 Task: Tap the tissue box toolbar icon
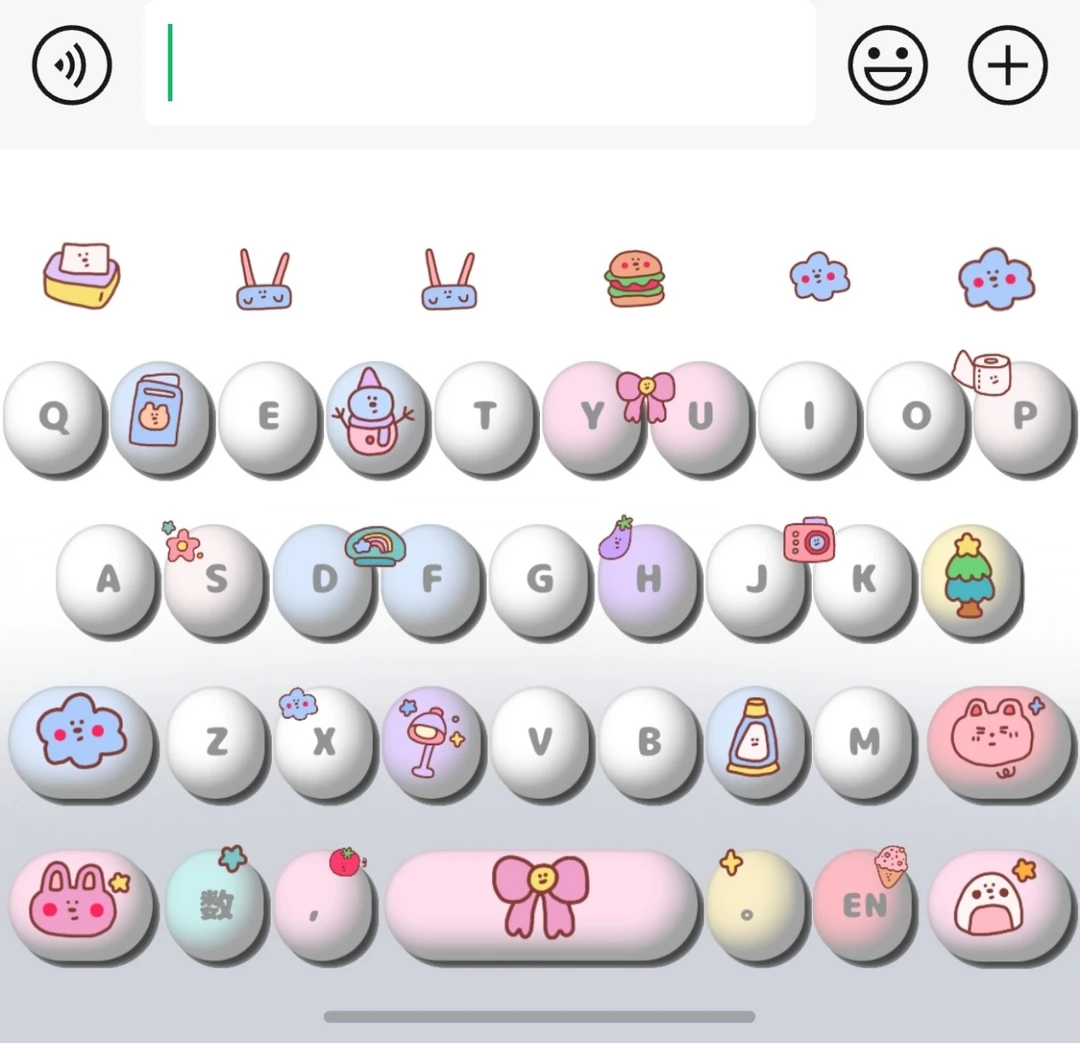click(x=82, y=276)
